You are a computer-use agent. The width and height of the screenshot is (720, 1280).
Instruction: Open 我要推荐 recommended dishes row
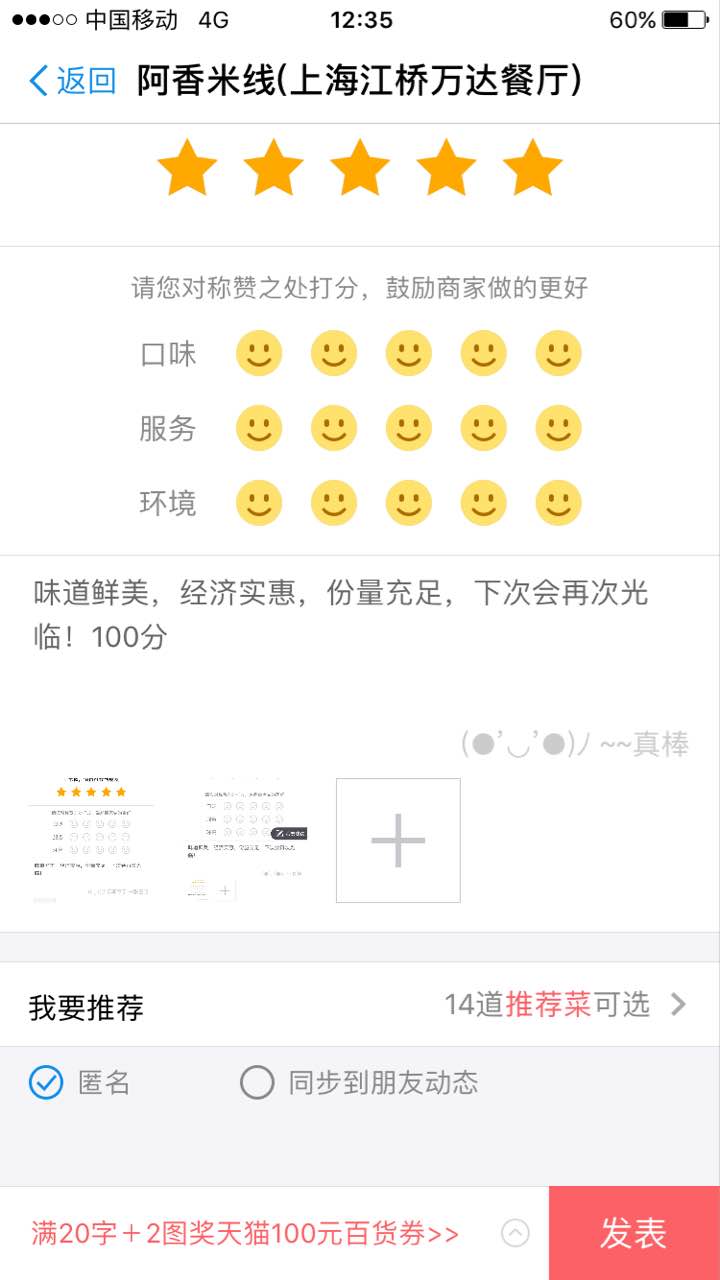(x=360, y=1005)
